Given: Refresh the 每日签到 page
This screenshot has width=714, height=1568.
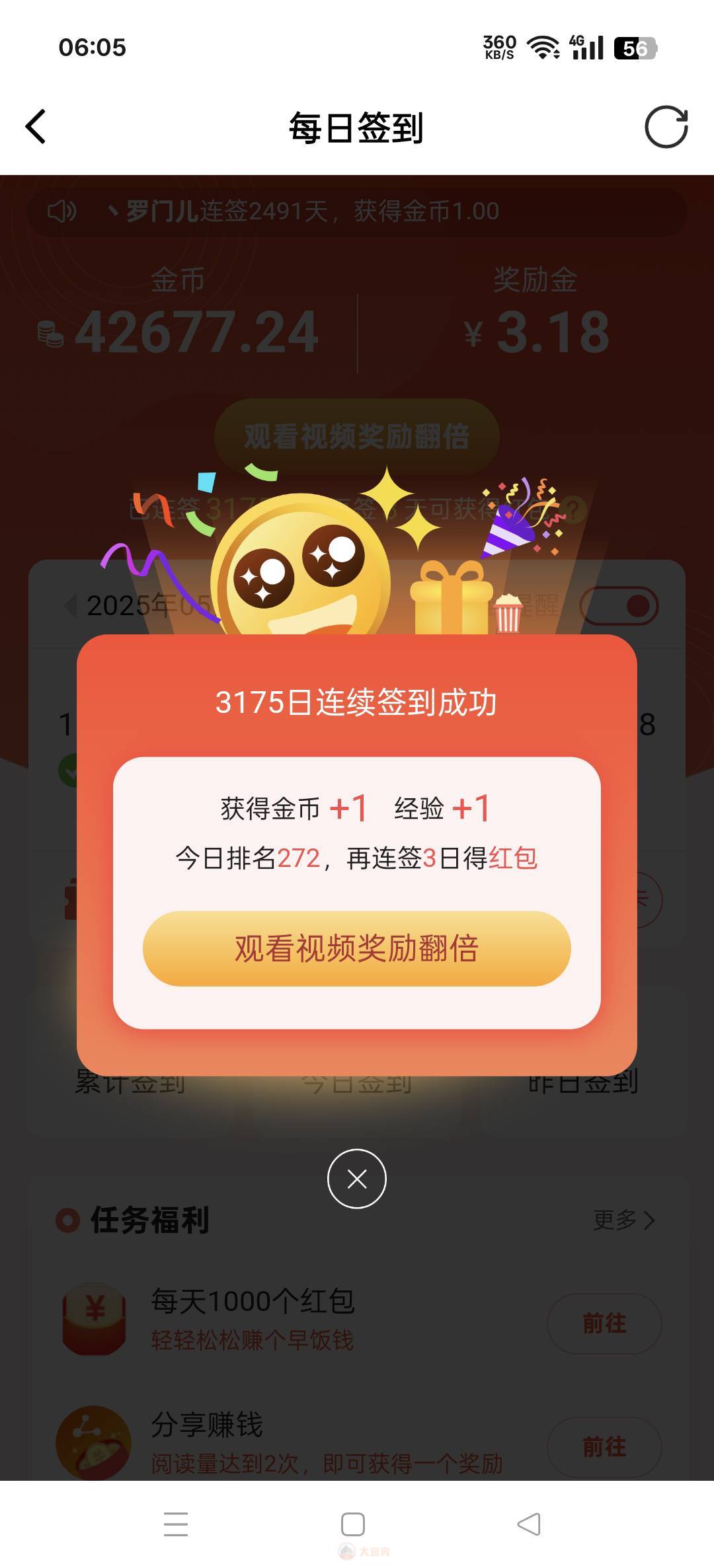Looking at the screenshot, I should pos(666,126).
